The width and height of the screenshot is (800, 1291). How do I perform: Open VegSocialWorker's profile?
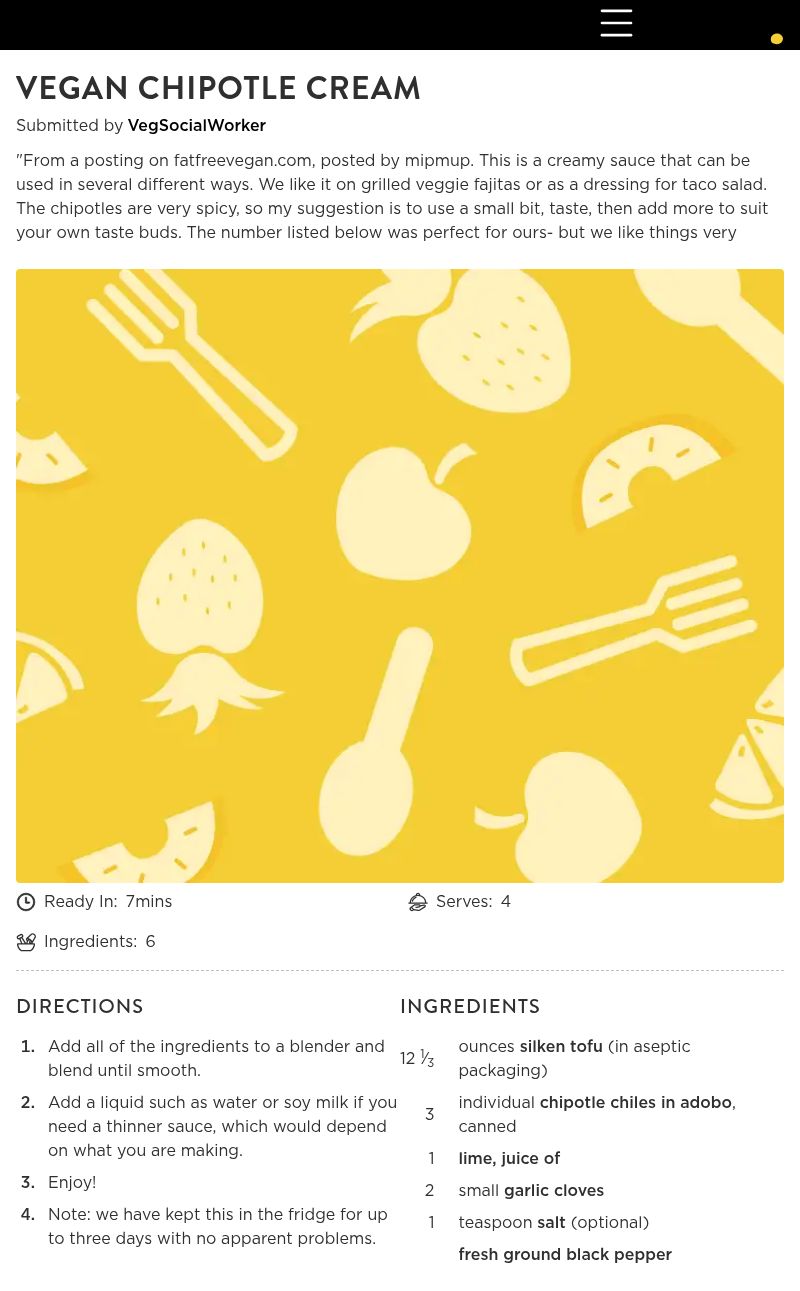tap(196, 125)
